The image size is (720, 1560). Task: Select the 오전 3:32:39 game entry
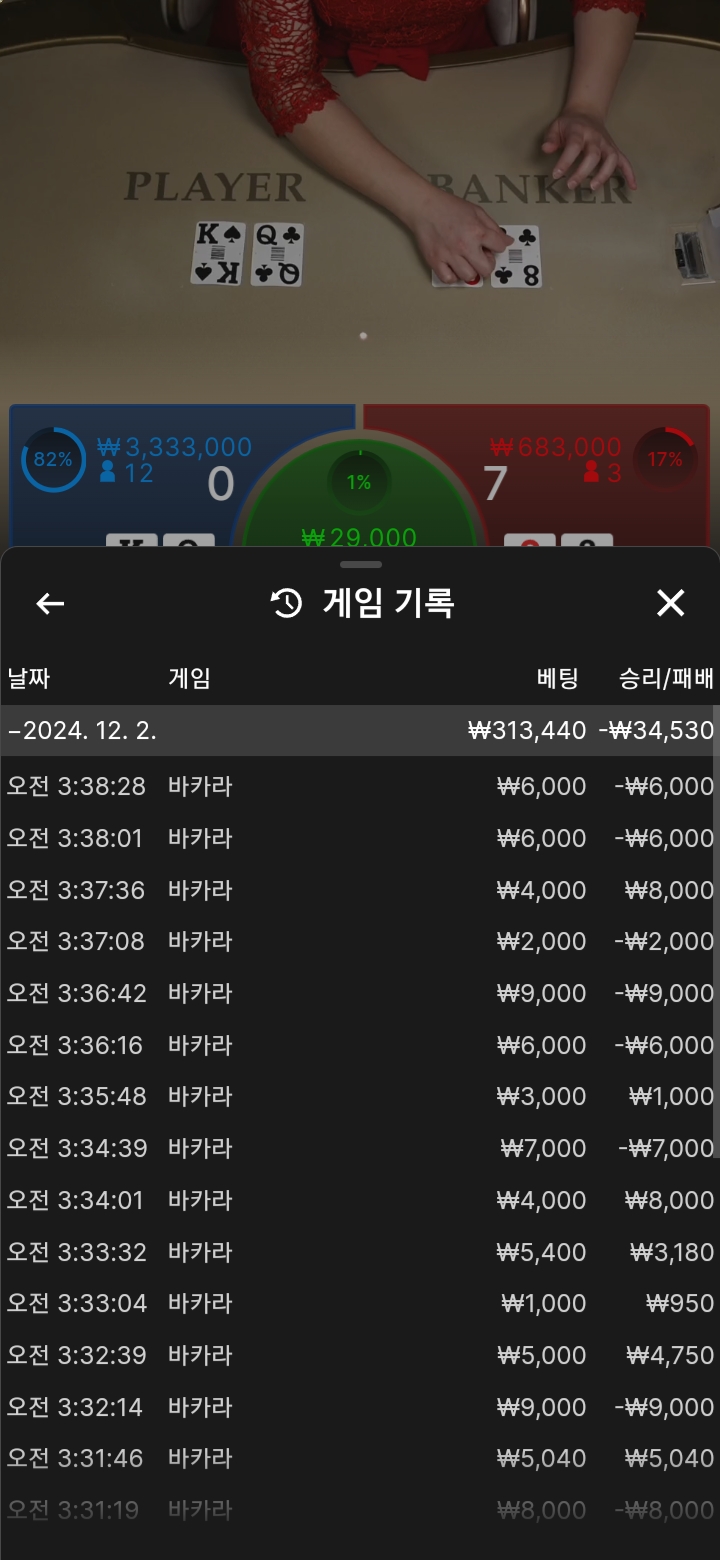(360, 1355)
